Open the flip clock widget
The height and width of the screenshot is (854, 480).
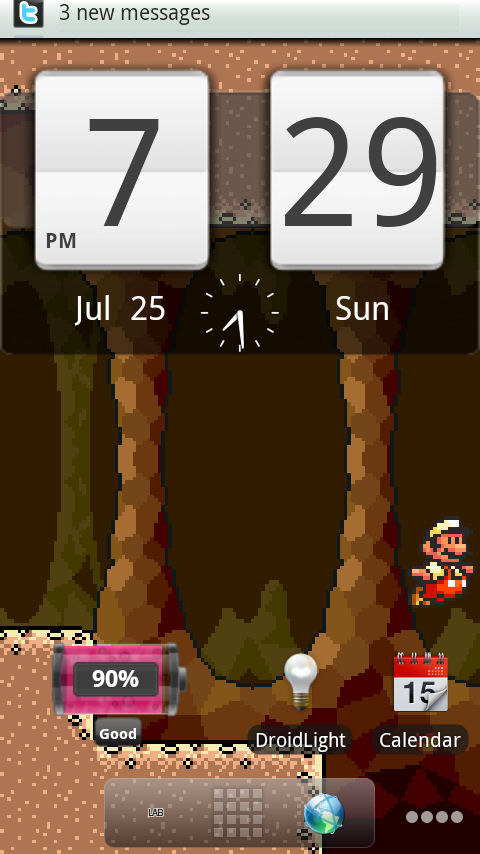pyautogui.click(x=240, y=212)
